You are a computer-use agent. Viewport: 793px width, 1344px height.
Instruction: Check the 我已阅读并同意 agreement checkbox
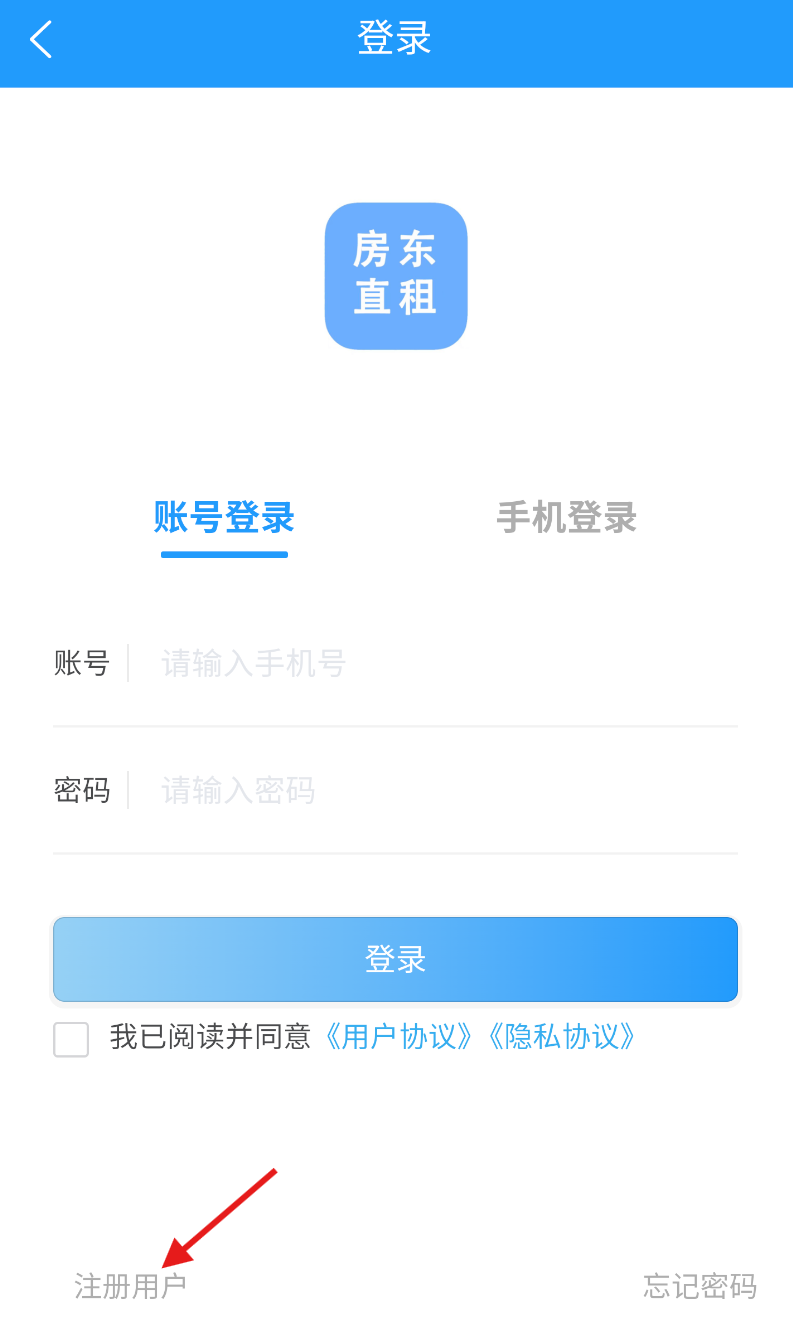[x=71, y=1039]
